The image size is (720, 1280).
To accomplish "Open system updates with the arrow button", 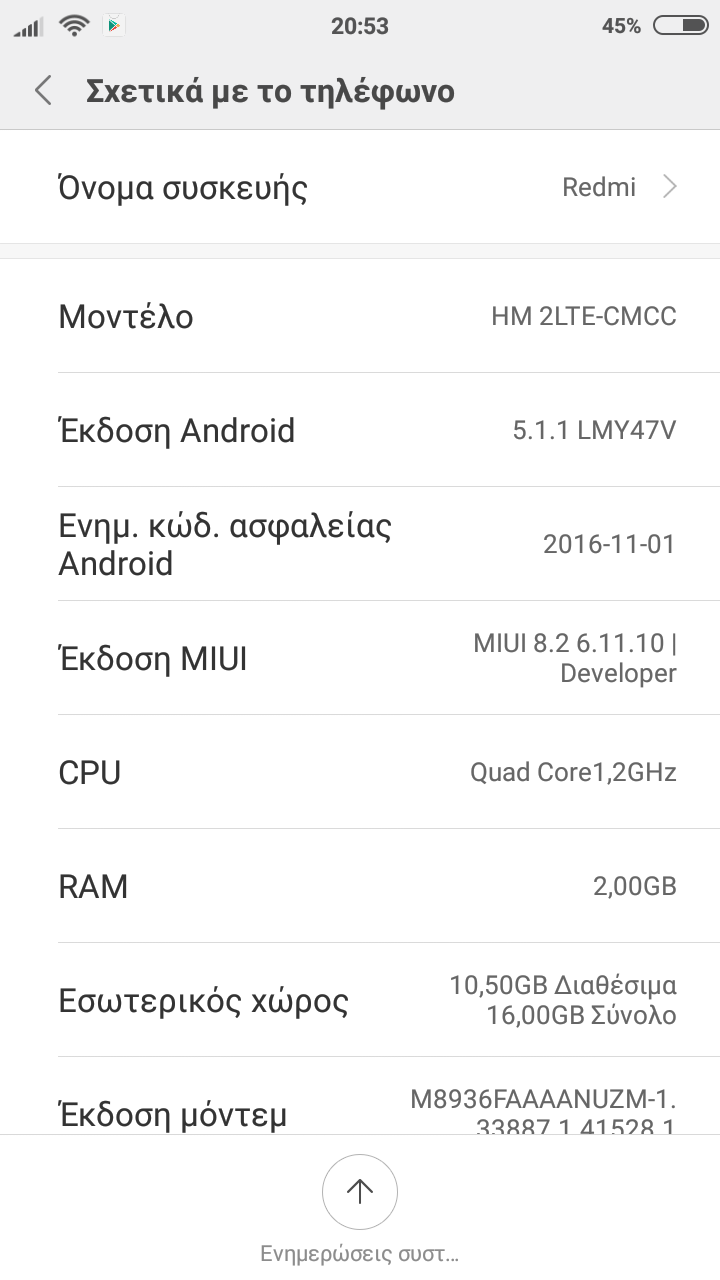I will tap(359, 1191).
